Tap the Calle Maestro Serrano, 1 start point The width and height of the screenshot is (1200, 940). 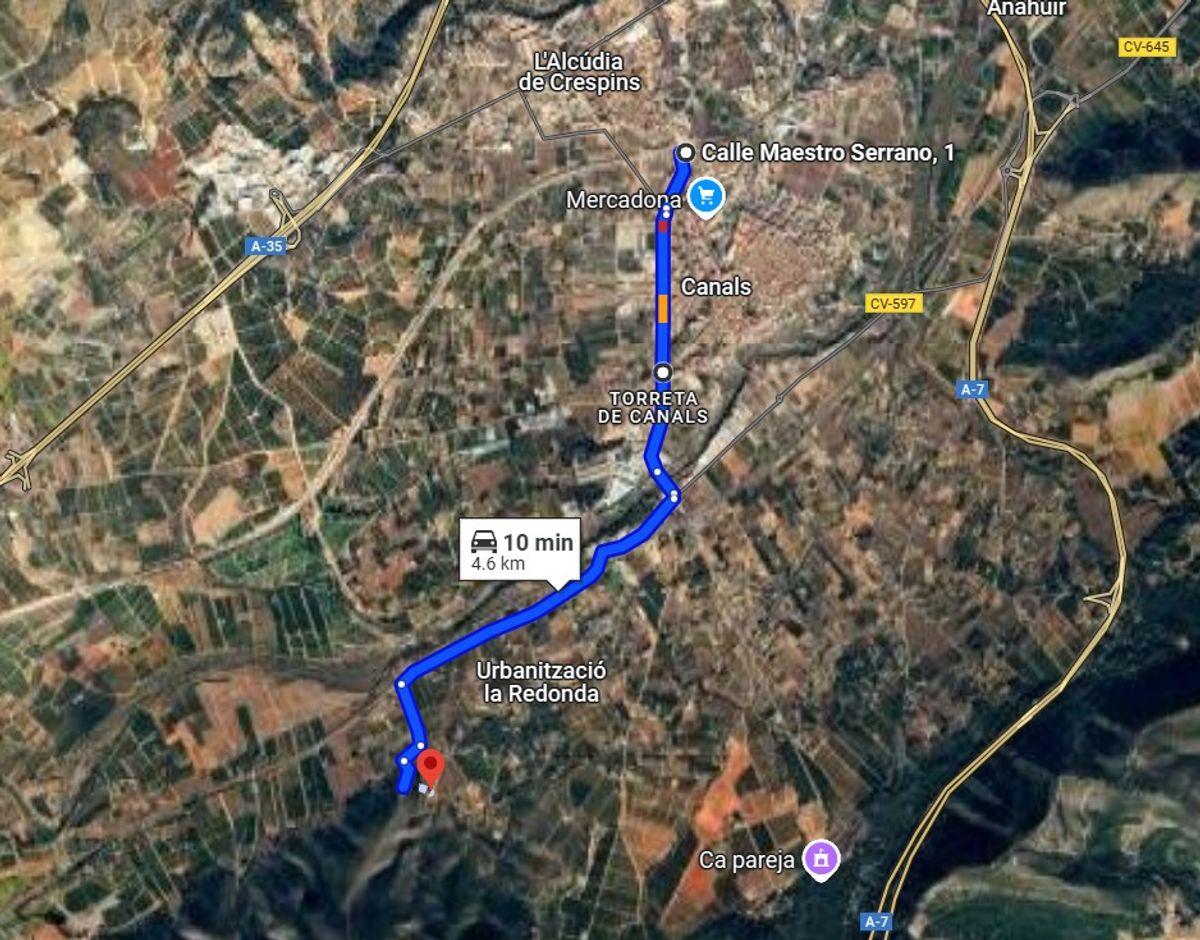tap(686, 152)
